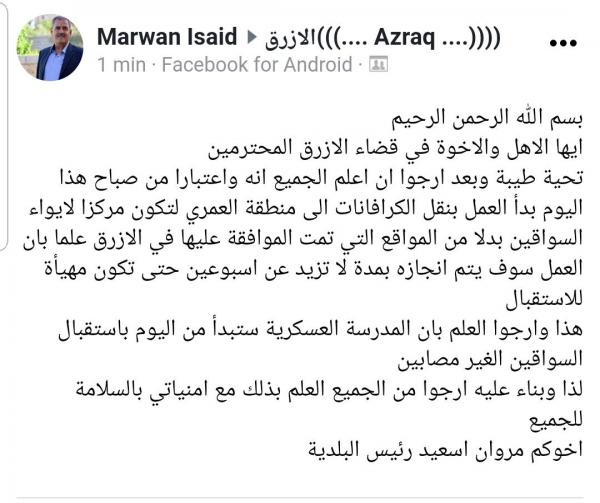The height and width of the screenshot is (503, 600).
Task: Open the Azraq group link
Action: click(382, 38)
